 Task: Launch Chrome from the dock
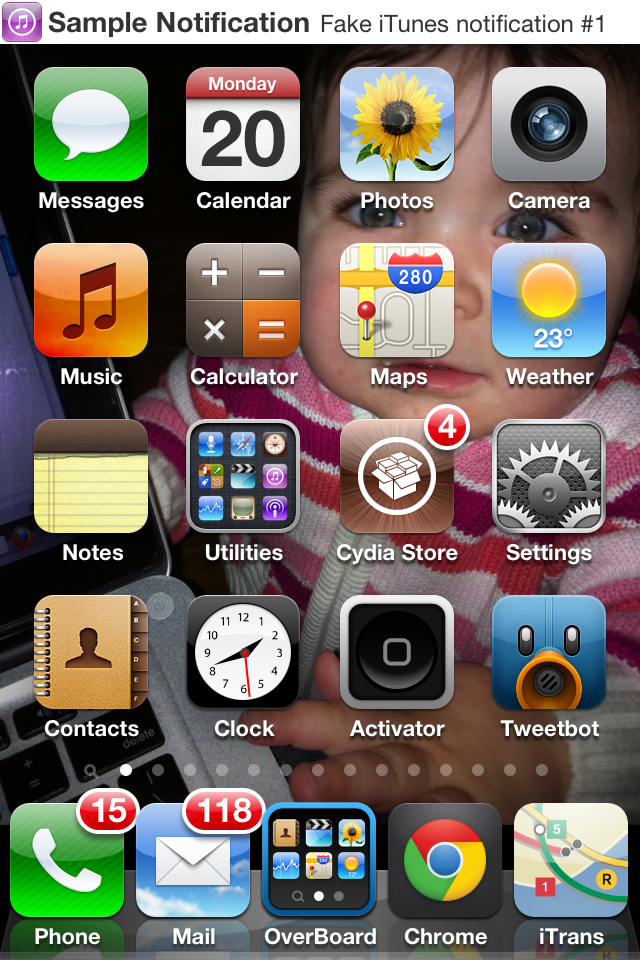445,860
